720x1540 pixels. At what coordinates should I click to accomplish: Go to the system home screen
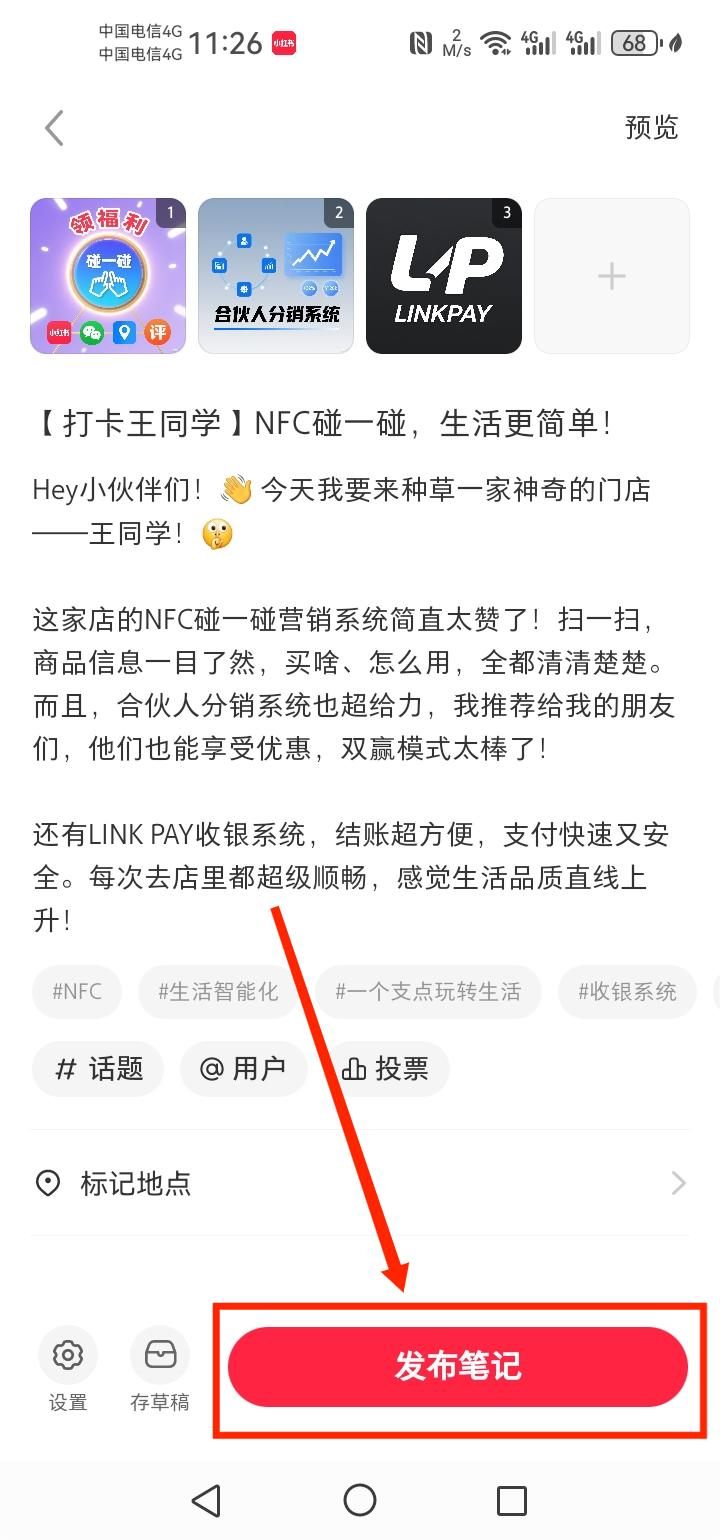click(x=360, y=1500)
